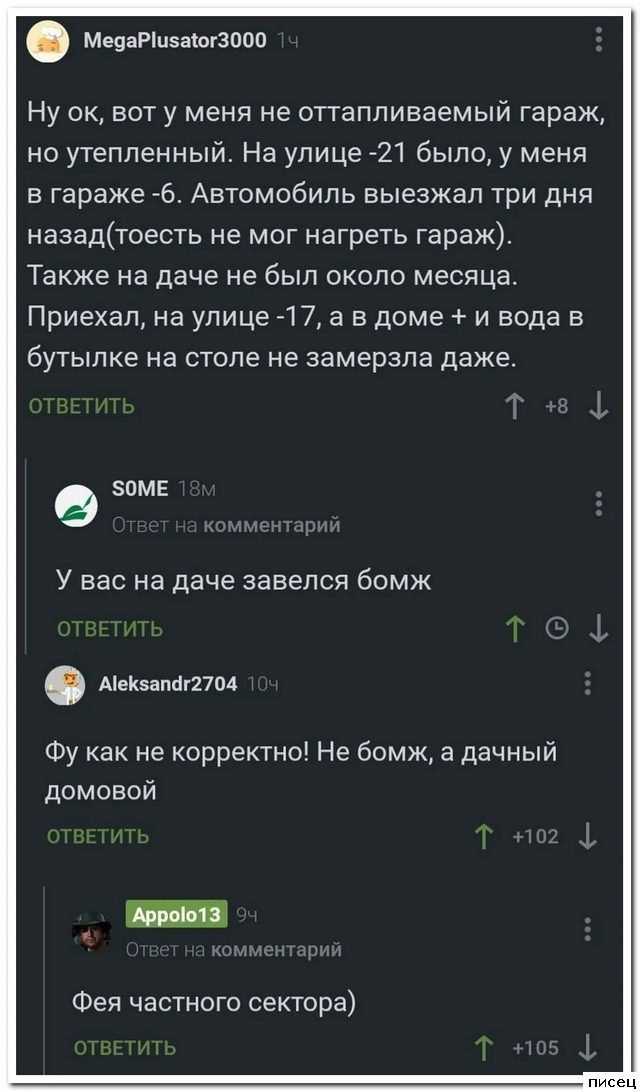Open overflow menu on S0ME's comment

tap(598, 503)
